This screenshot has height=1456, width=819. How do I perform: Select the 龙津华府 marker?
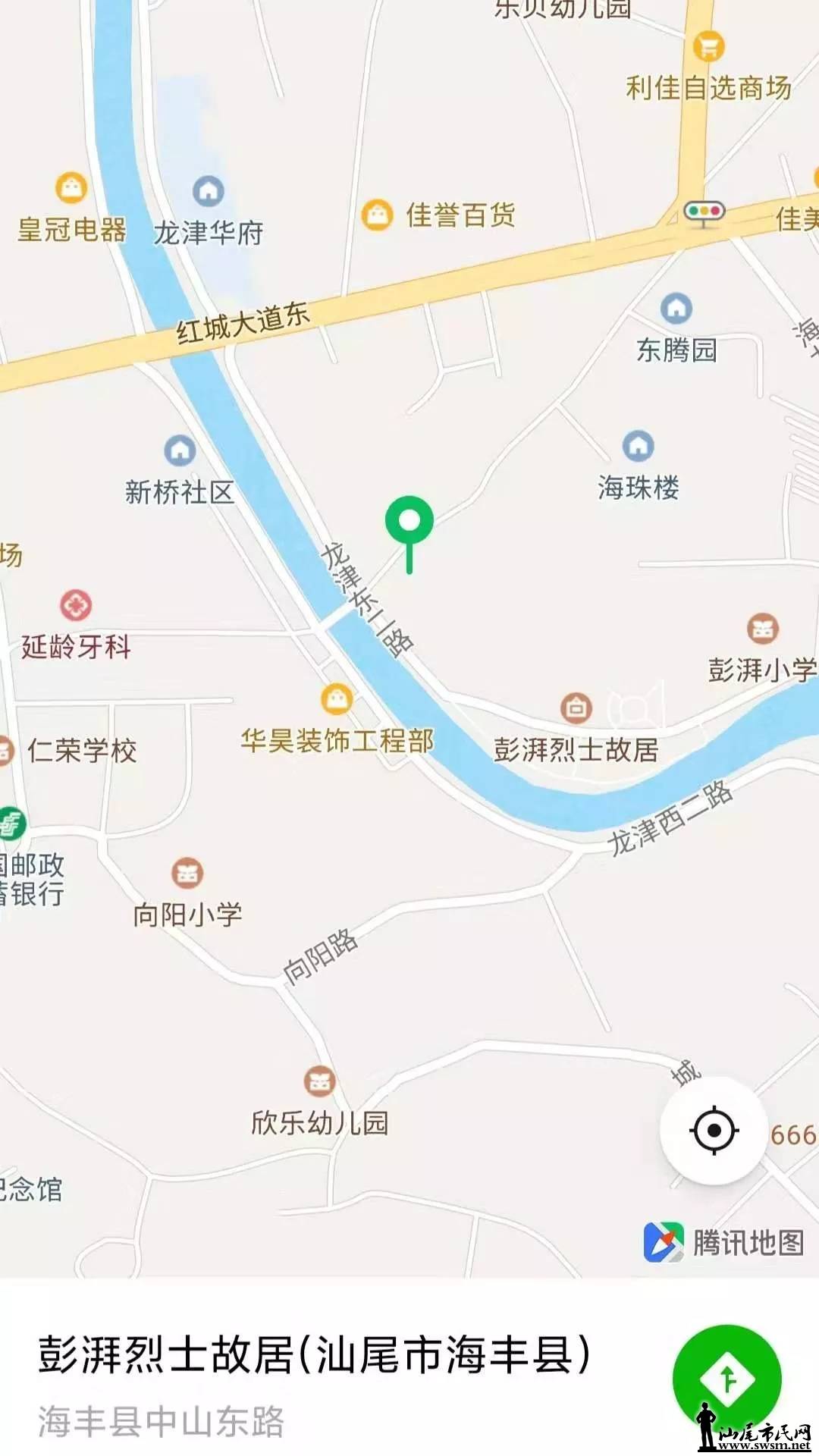[208, 191]
